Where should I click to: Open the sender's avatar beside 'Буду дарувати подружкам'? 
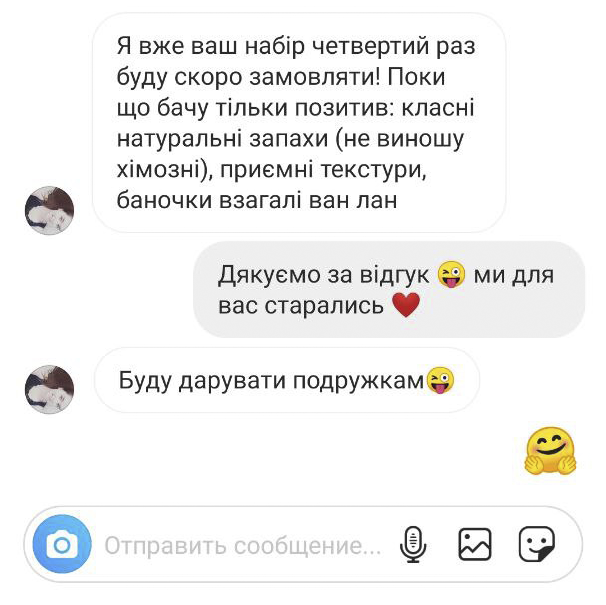[49, 388]
